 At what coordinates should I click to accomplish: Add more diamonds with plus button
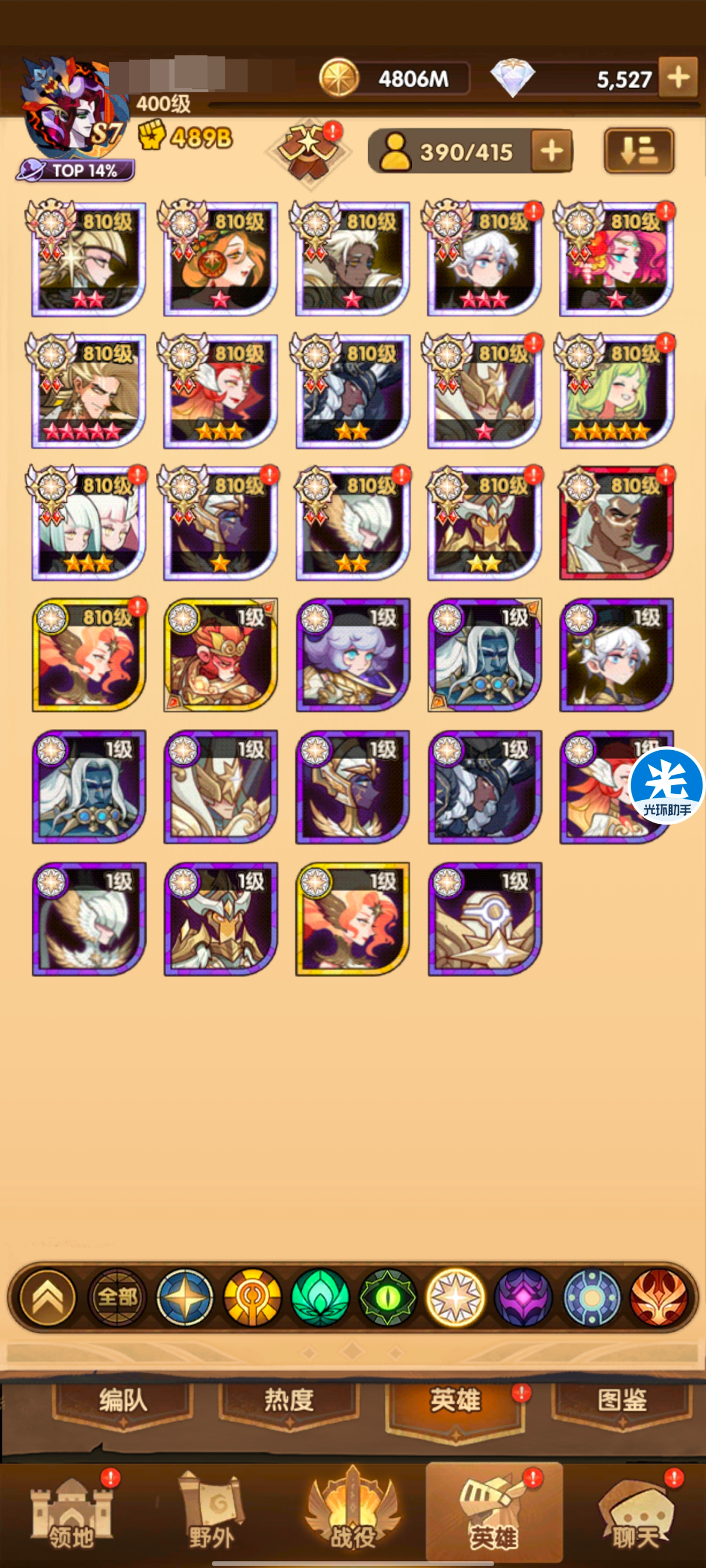coord(678,78)
